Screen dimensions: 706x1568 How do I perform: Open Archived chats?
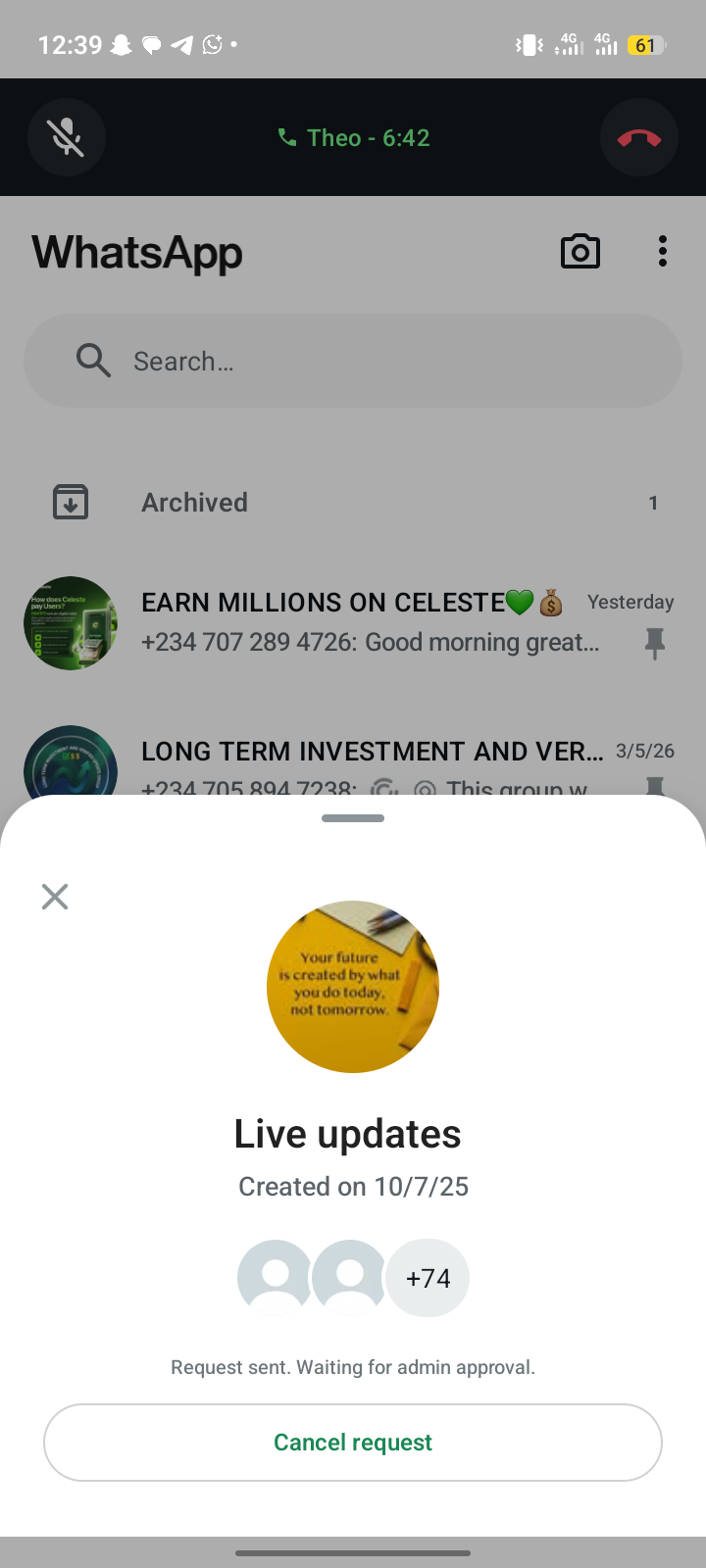(x=353, y=503)
